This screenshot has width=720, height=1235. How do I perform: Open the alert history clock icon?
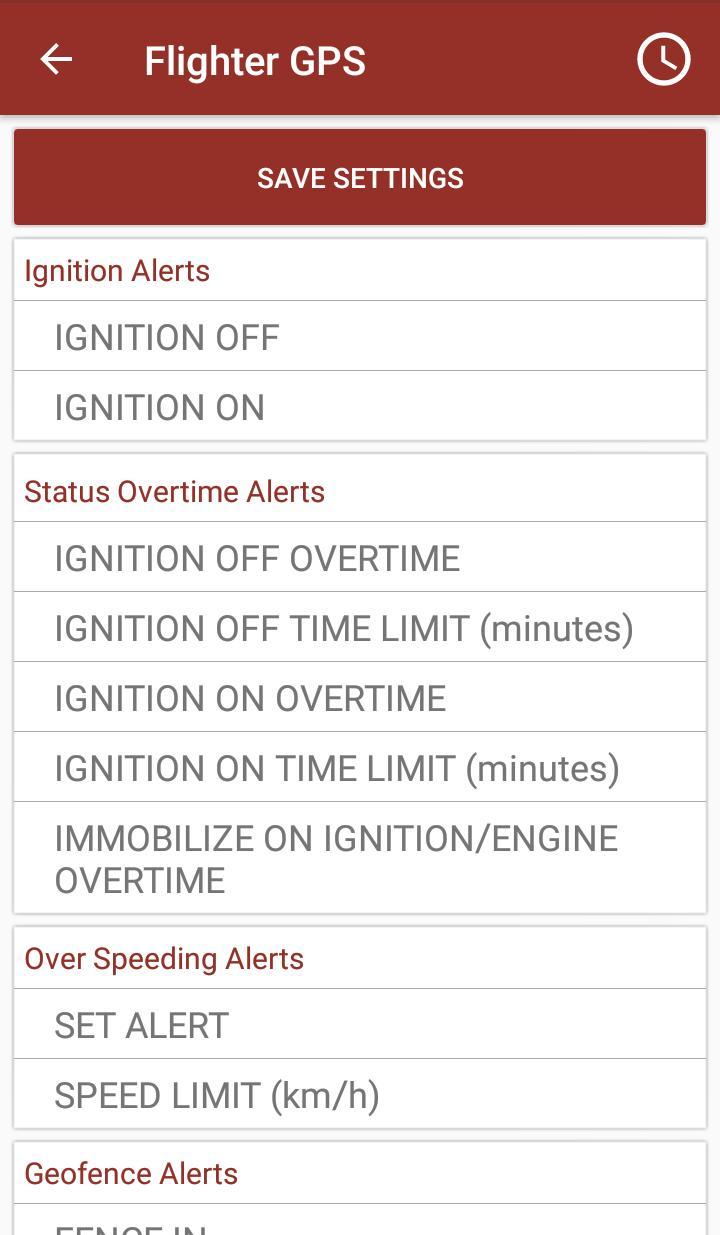664,59
